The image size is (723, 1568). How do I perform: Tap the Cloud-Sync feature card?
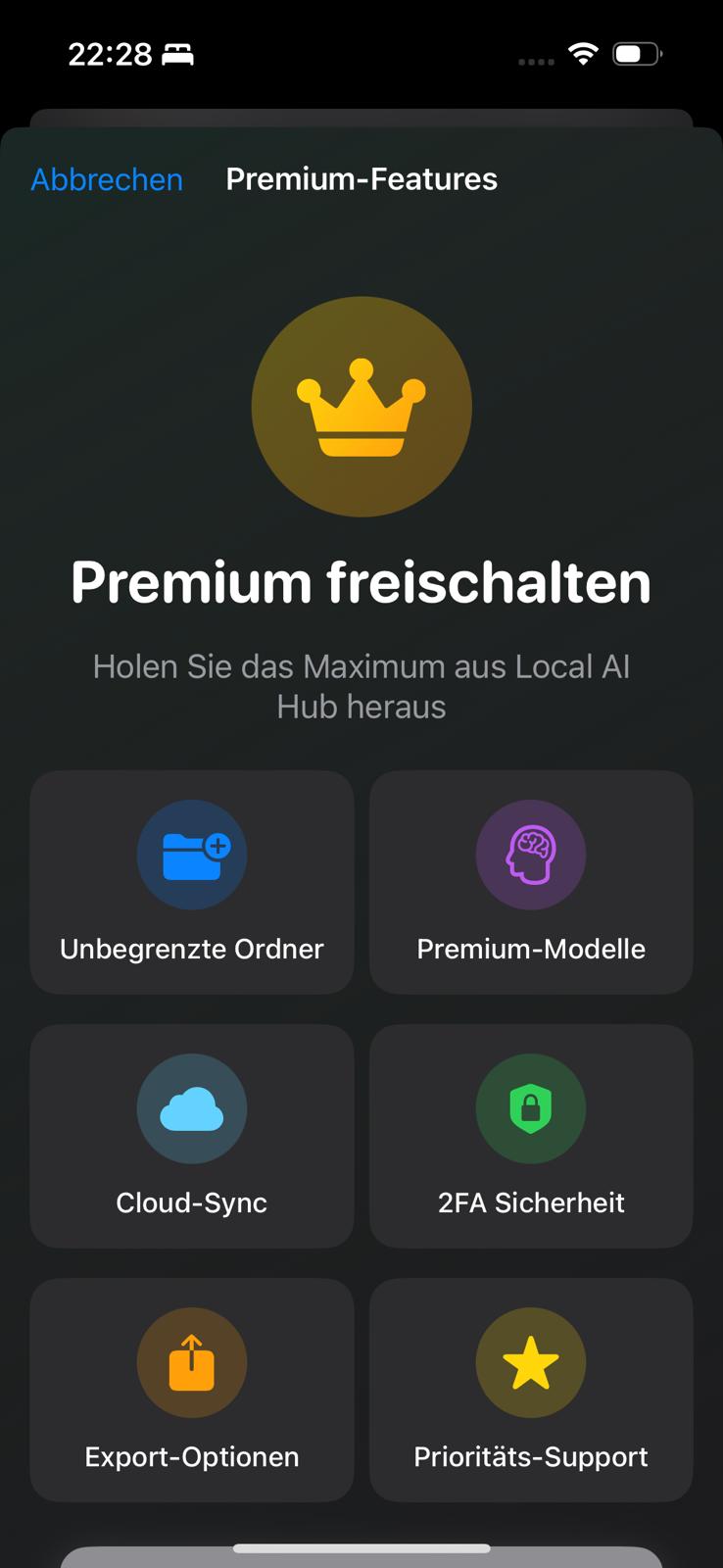pos(191,1137)
